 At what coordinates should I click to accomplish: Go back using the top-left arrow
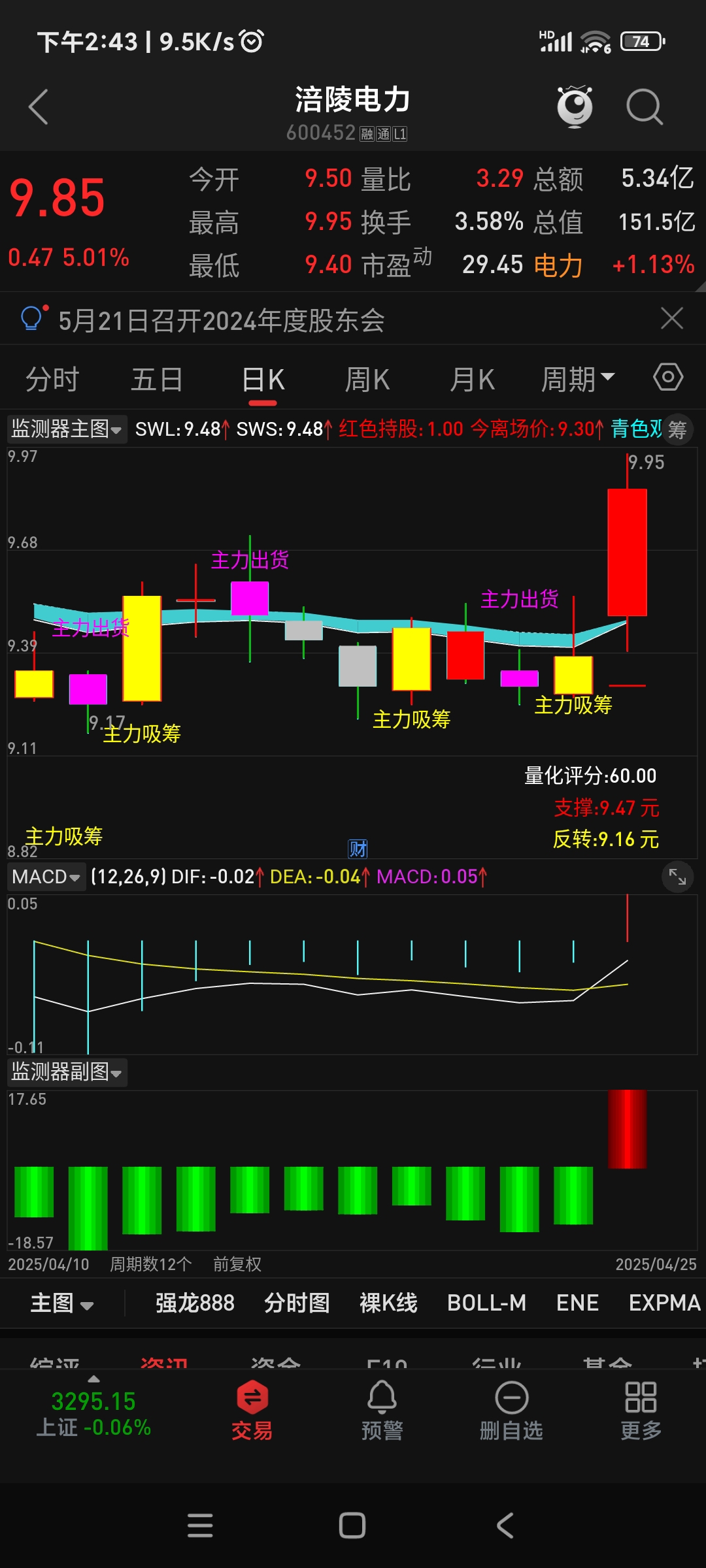click(39, 106)
